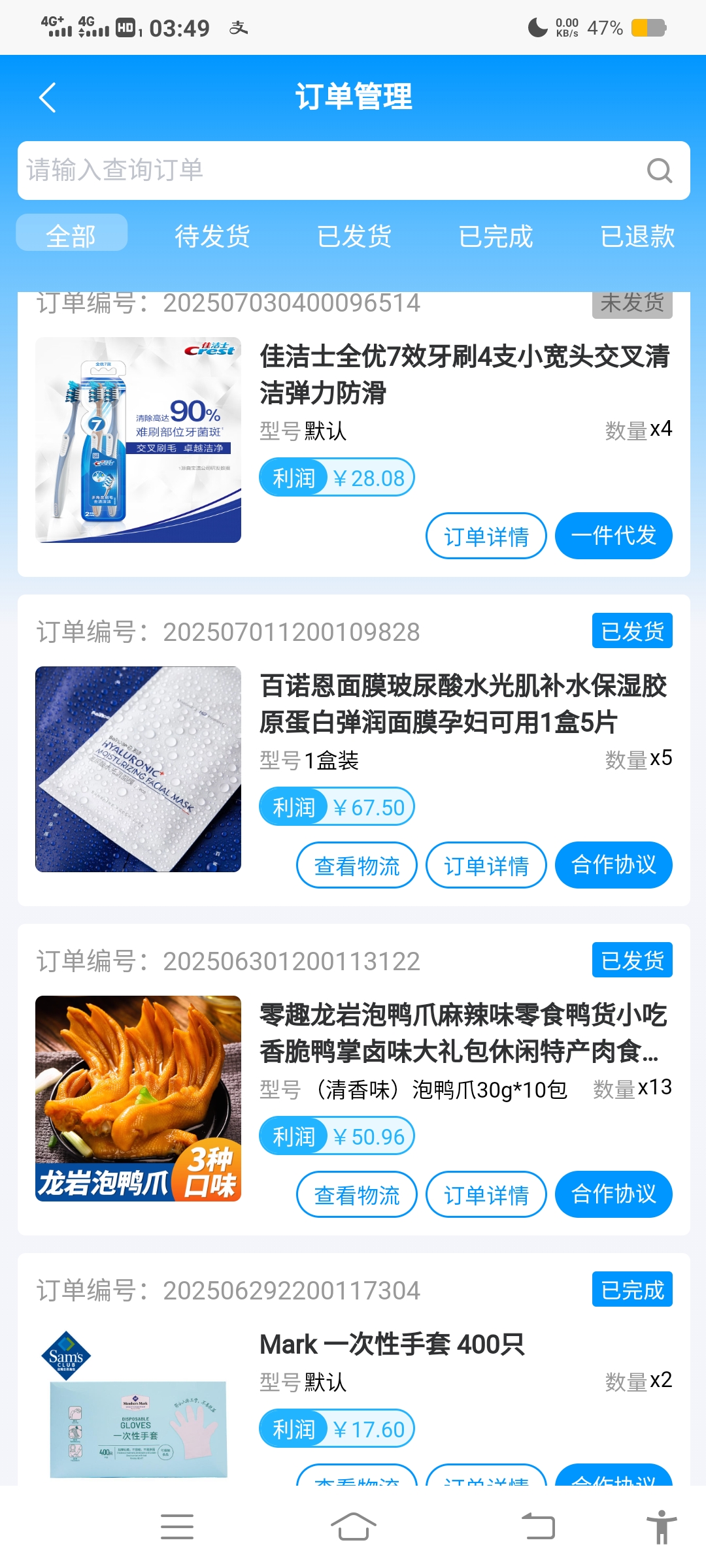Open 合作协议 for the duck feet order
This screenshot has height=1568, width=706.
click(x=613, y=1195)
